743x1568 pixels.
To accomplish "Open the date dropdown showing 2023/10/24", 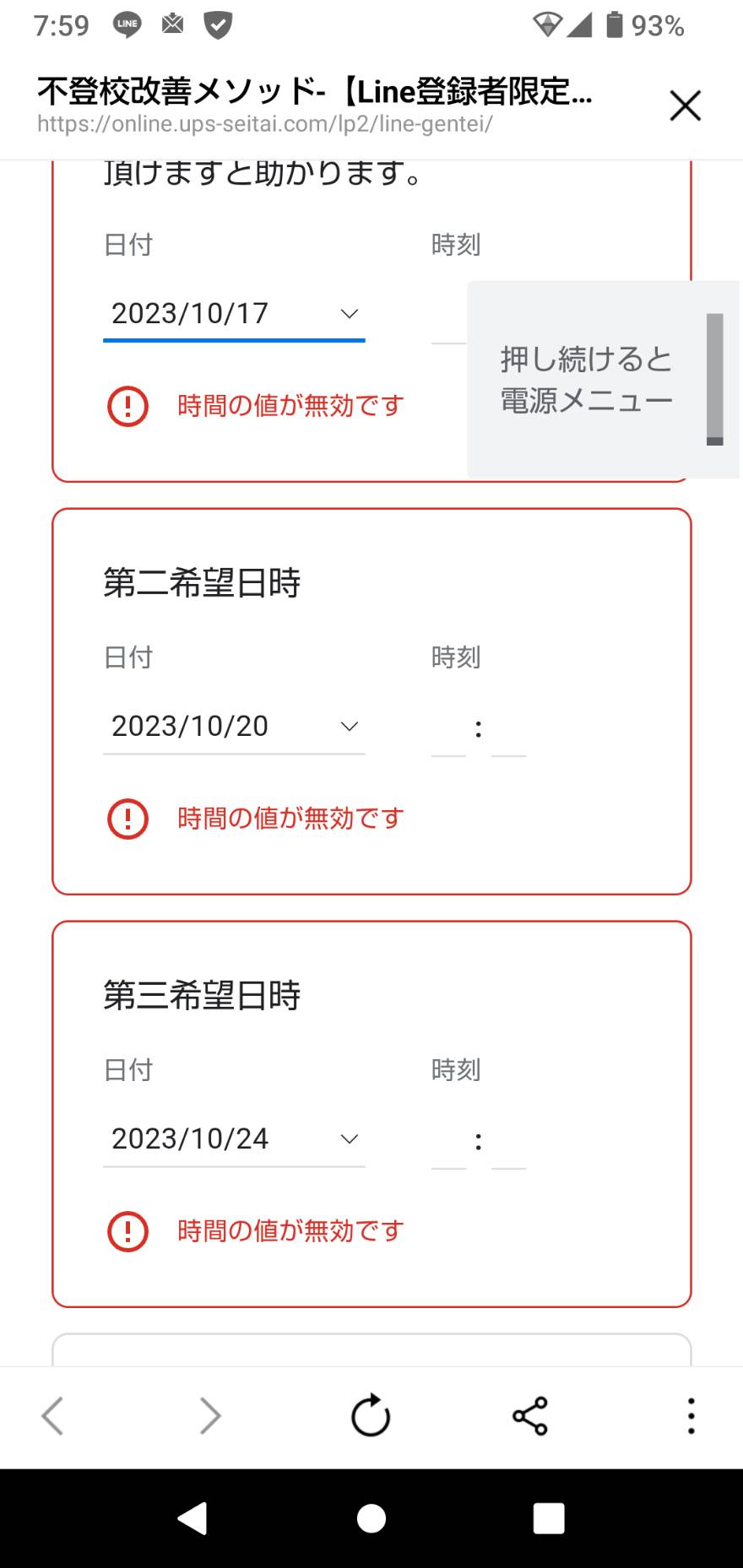I will [x=234, y=1139].
